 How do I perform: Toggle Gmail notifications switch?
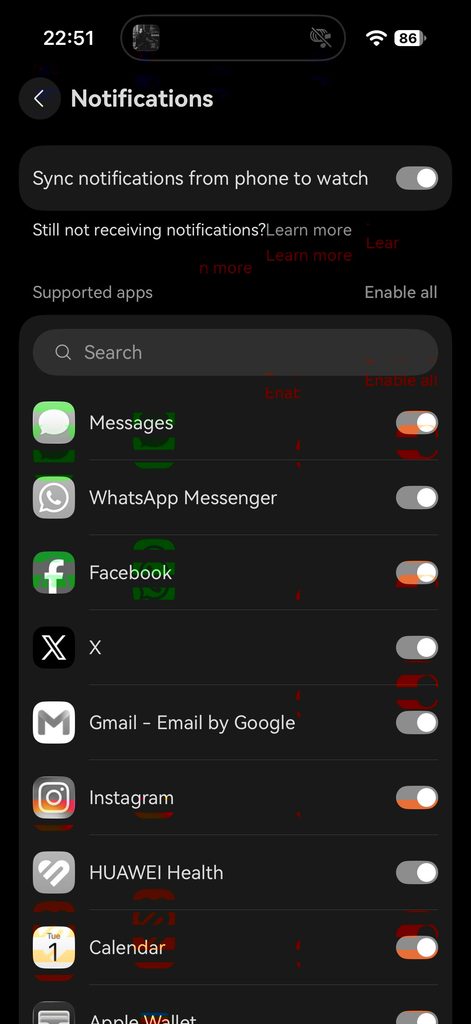(x=417, y=723)
